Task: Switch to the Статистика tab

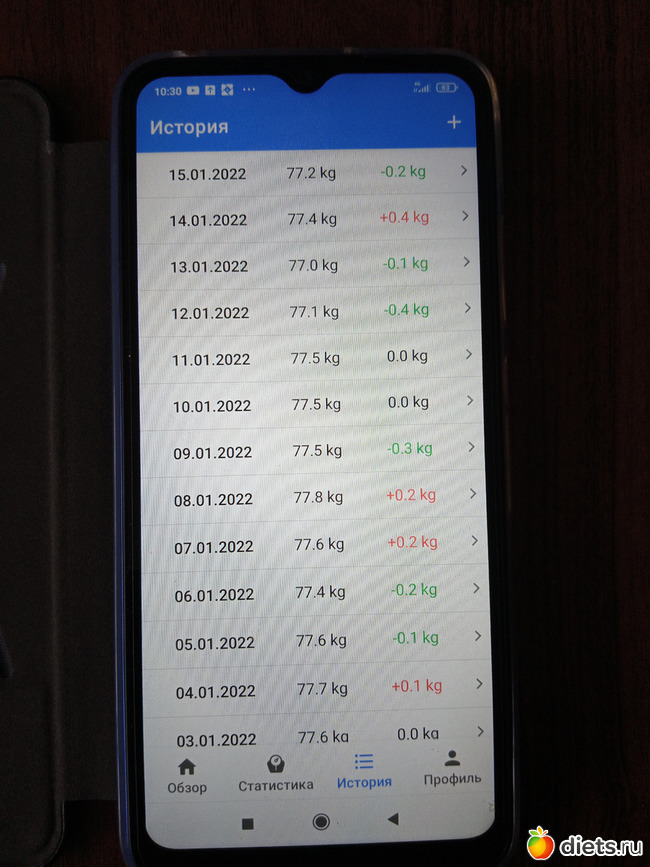Action: coord(275,774)
